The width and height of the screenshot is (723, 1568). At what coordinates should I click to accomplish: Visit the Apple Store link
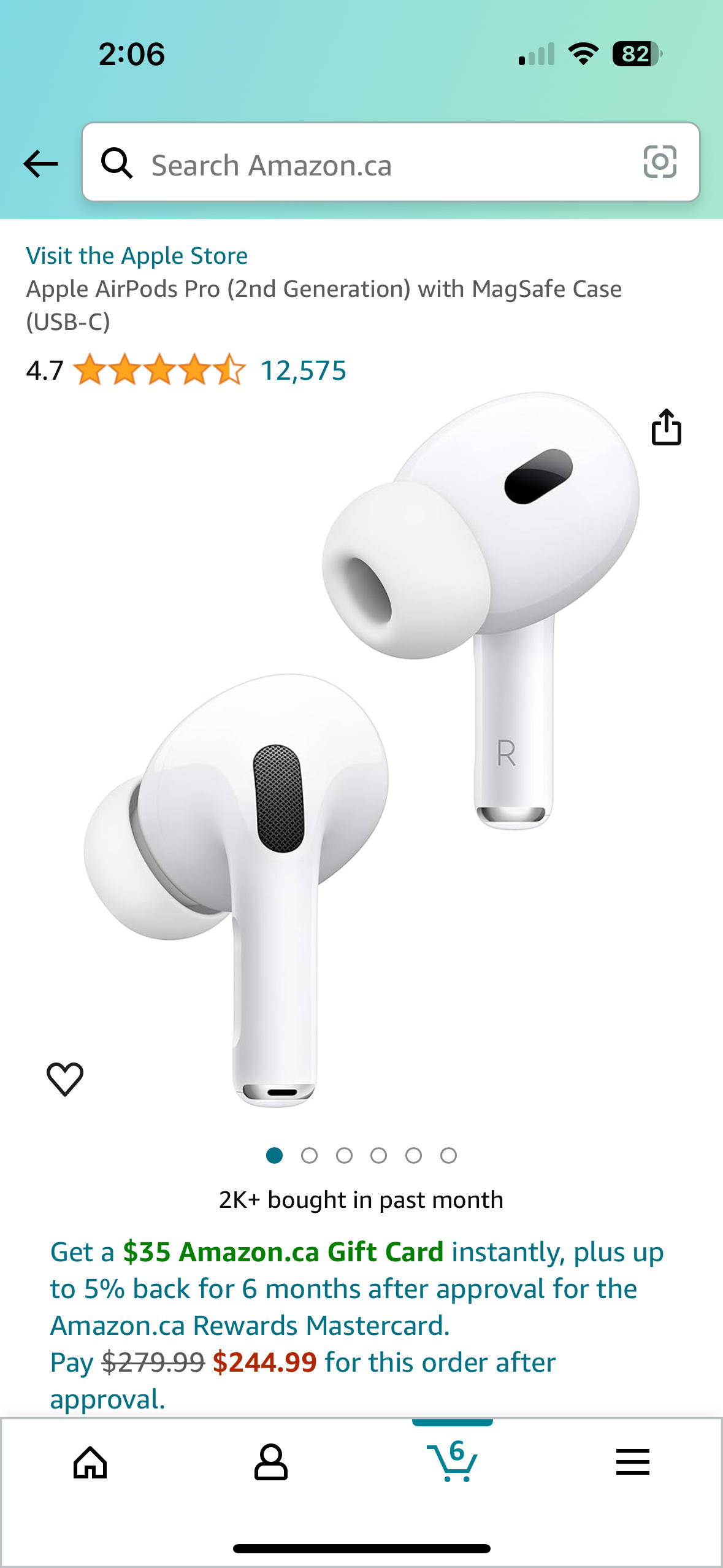click(x=137, y=256)
